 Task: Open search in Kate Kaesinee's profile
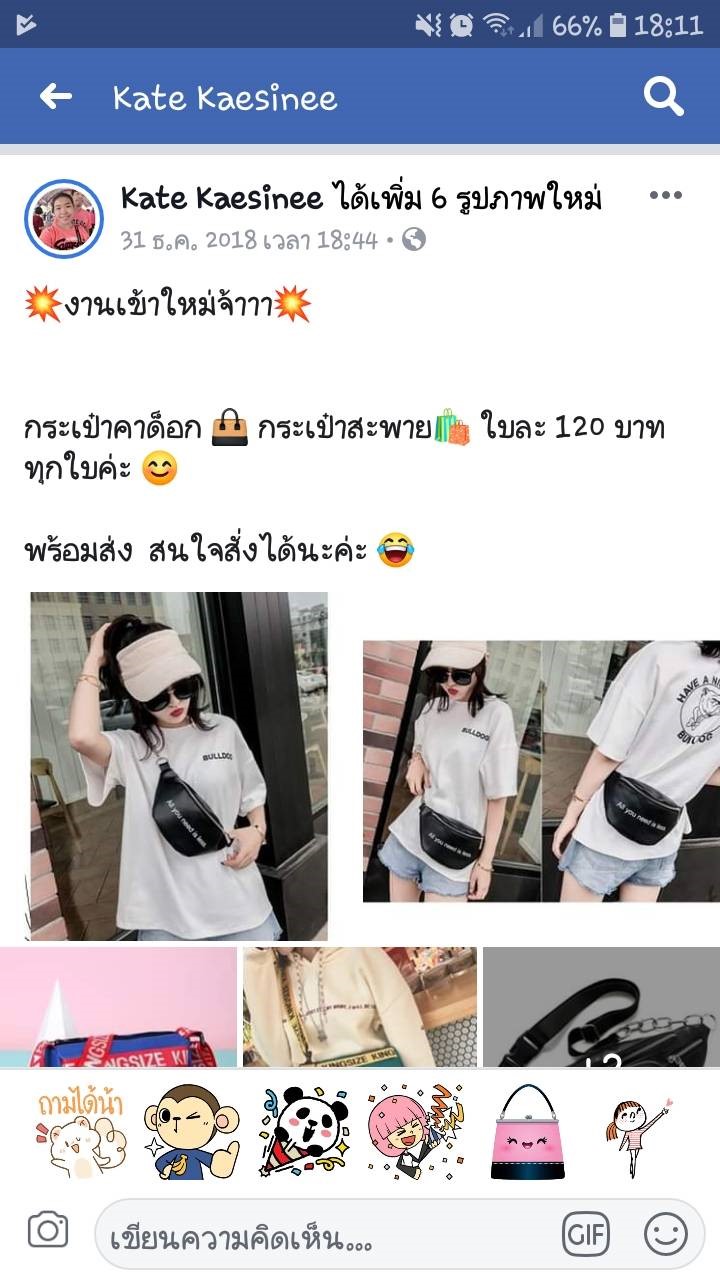coord(663,96)
